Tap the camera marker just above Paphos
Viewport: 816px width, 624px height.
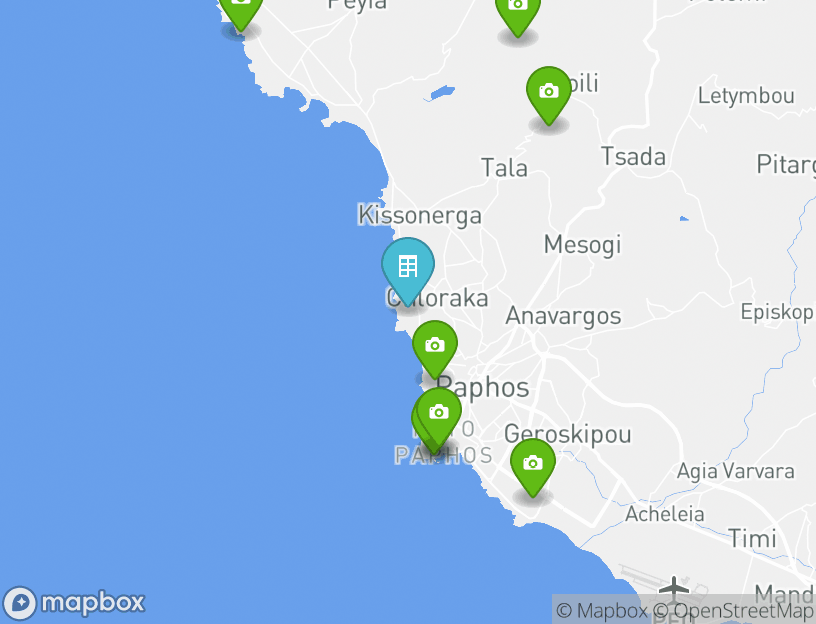click(x=434, y=346)
